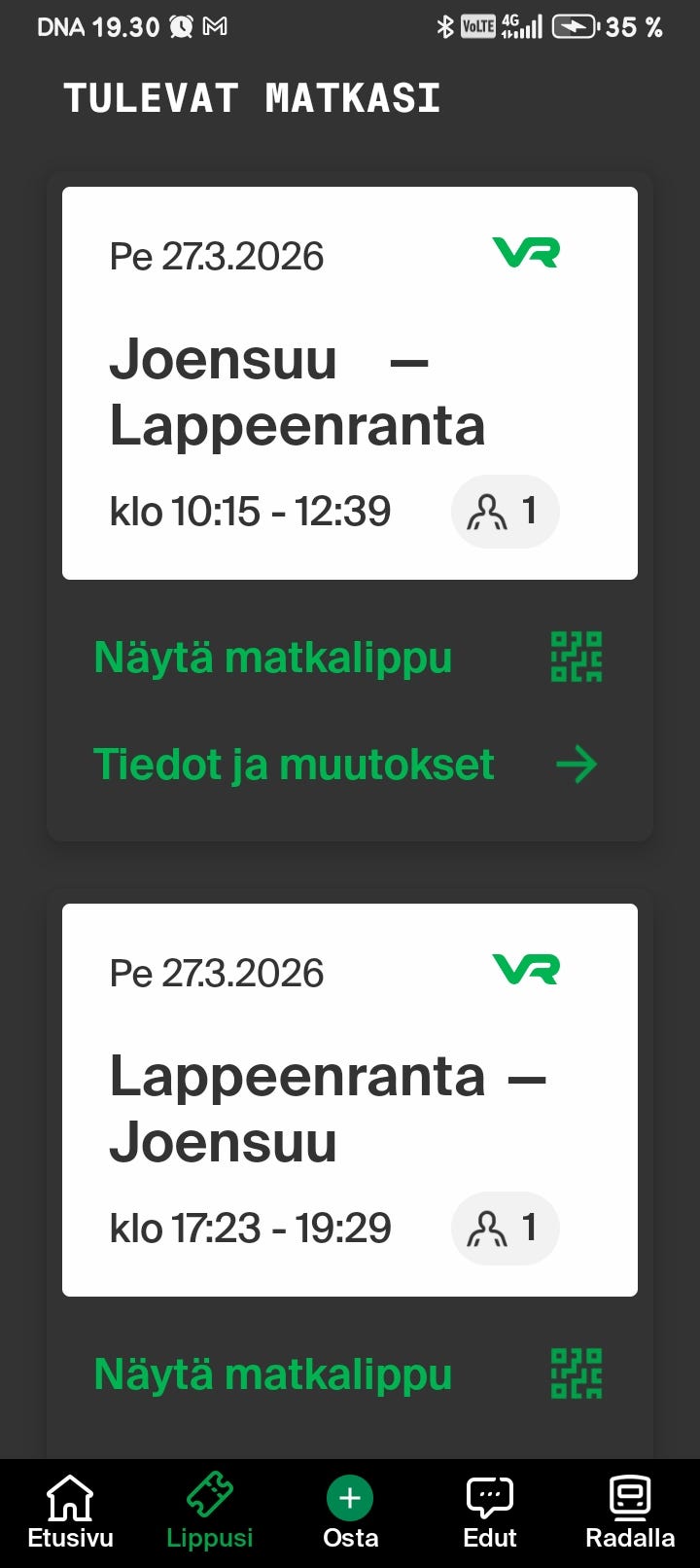Tap the QR icon on the Lappeenranta–Joensuu trip
This screenshot has height=1568, width=700.
coord(577,1373)
